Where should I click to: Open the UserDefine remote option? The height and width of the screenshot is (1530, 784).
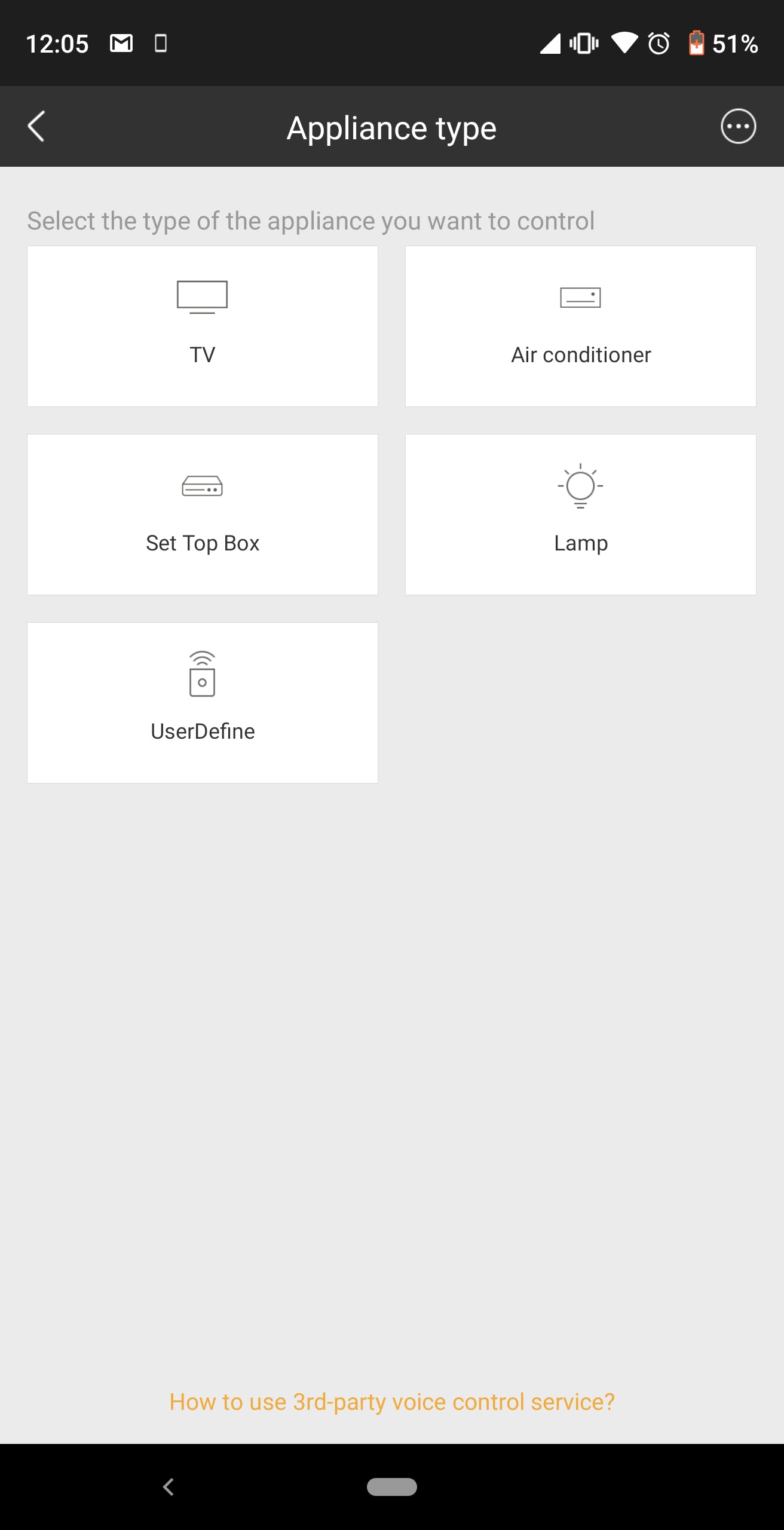click(x=203, y=703)
